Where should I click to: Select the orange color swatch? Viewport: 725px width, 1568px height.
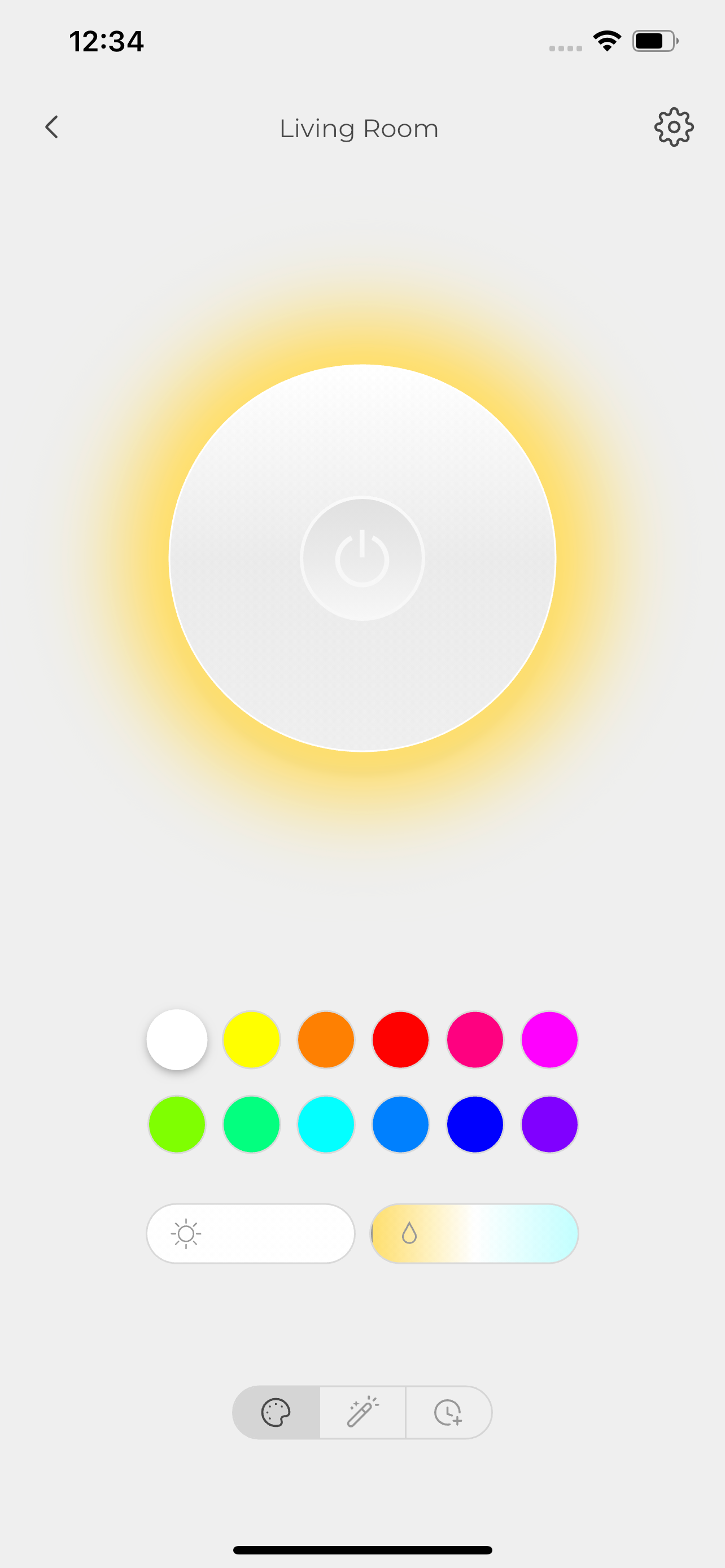coord(326,1040)
